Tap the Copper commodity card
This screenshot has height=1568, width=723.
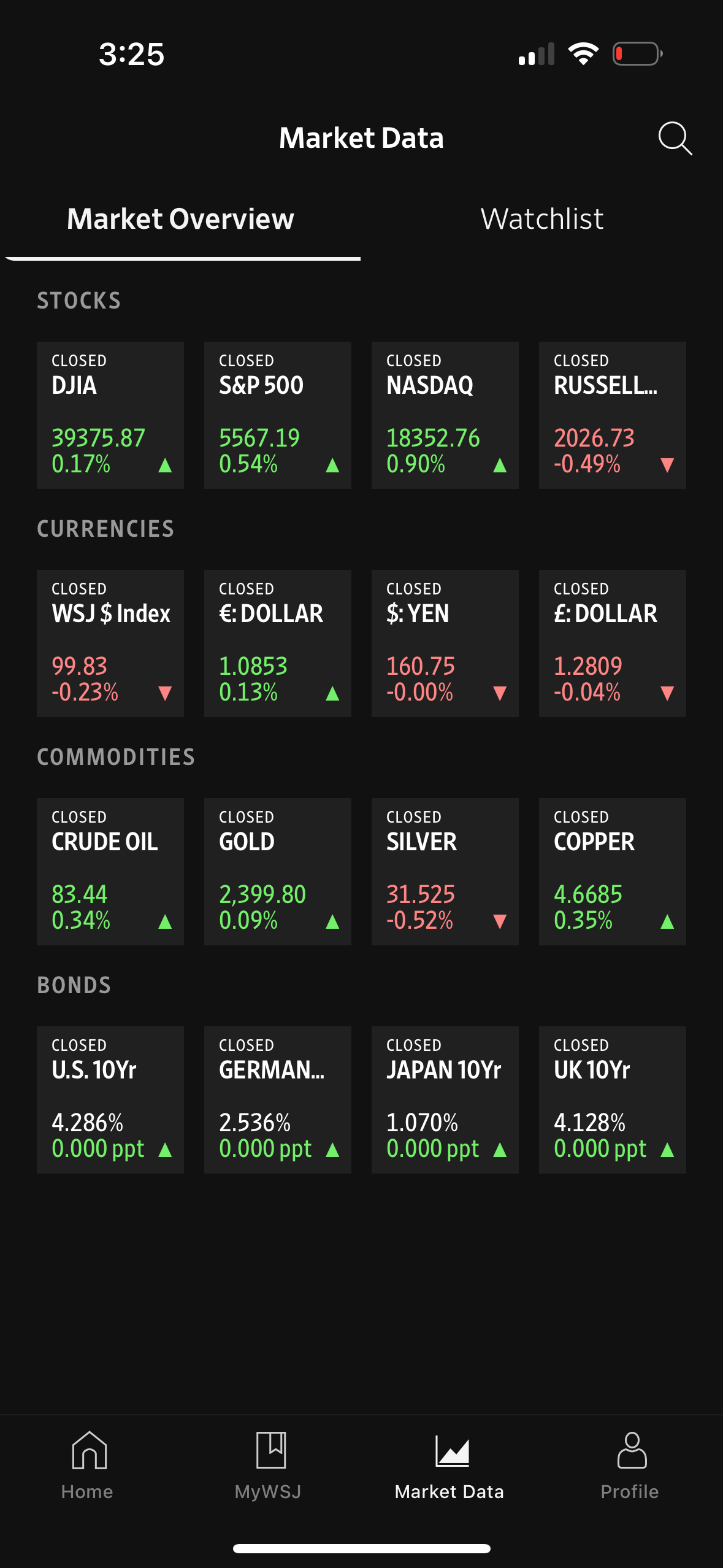click(x=612, y=871)
